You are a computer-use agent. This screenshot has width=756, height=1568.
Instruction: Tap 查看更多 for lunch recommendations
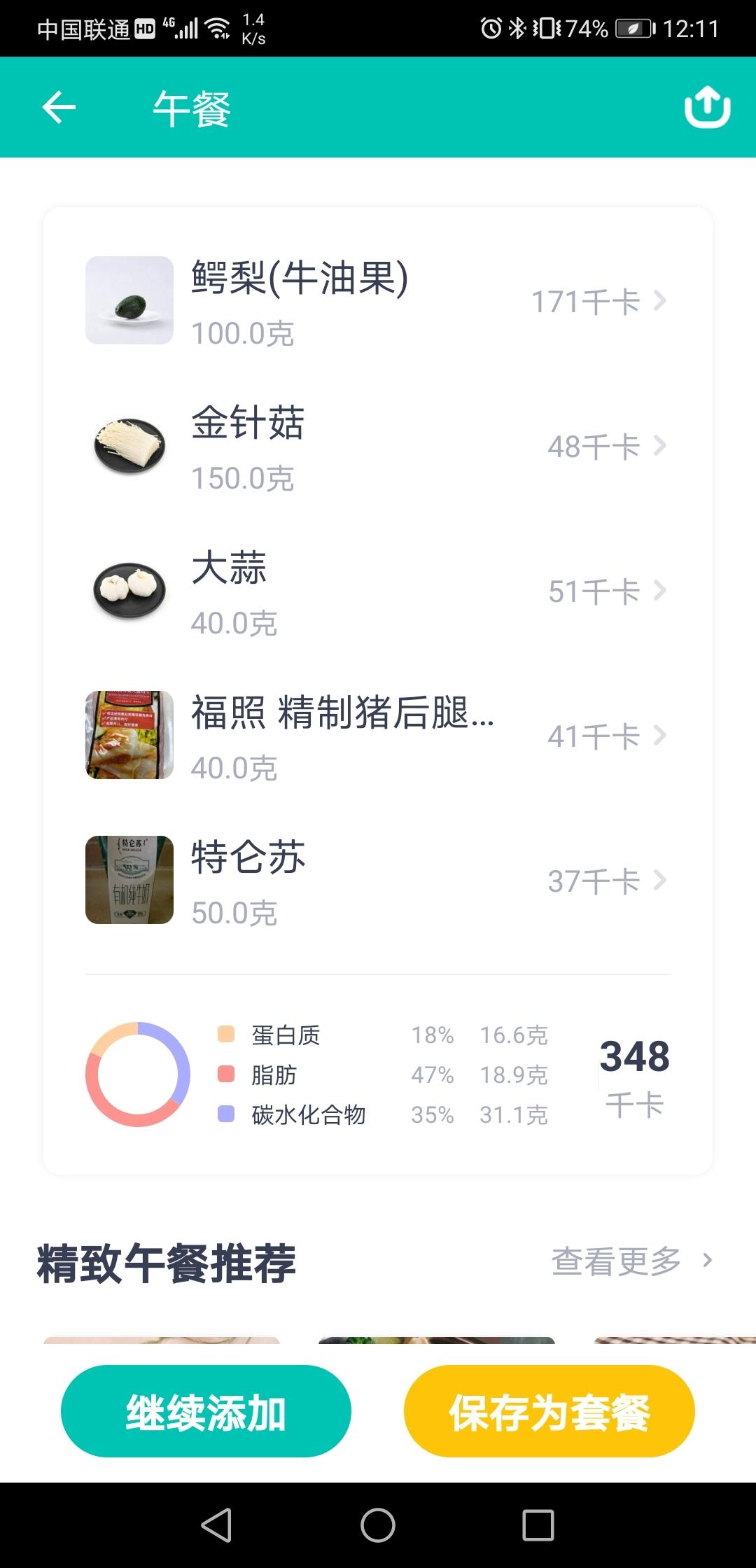pos(631,1261)
